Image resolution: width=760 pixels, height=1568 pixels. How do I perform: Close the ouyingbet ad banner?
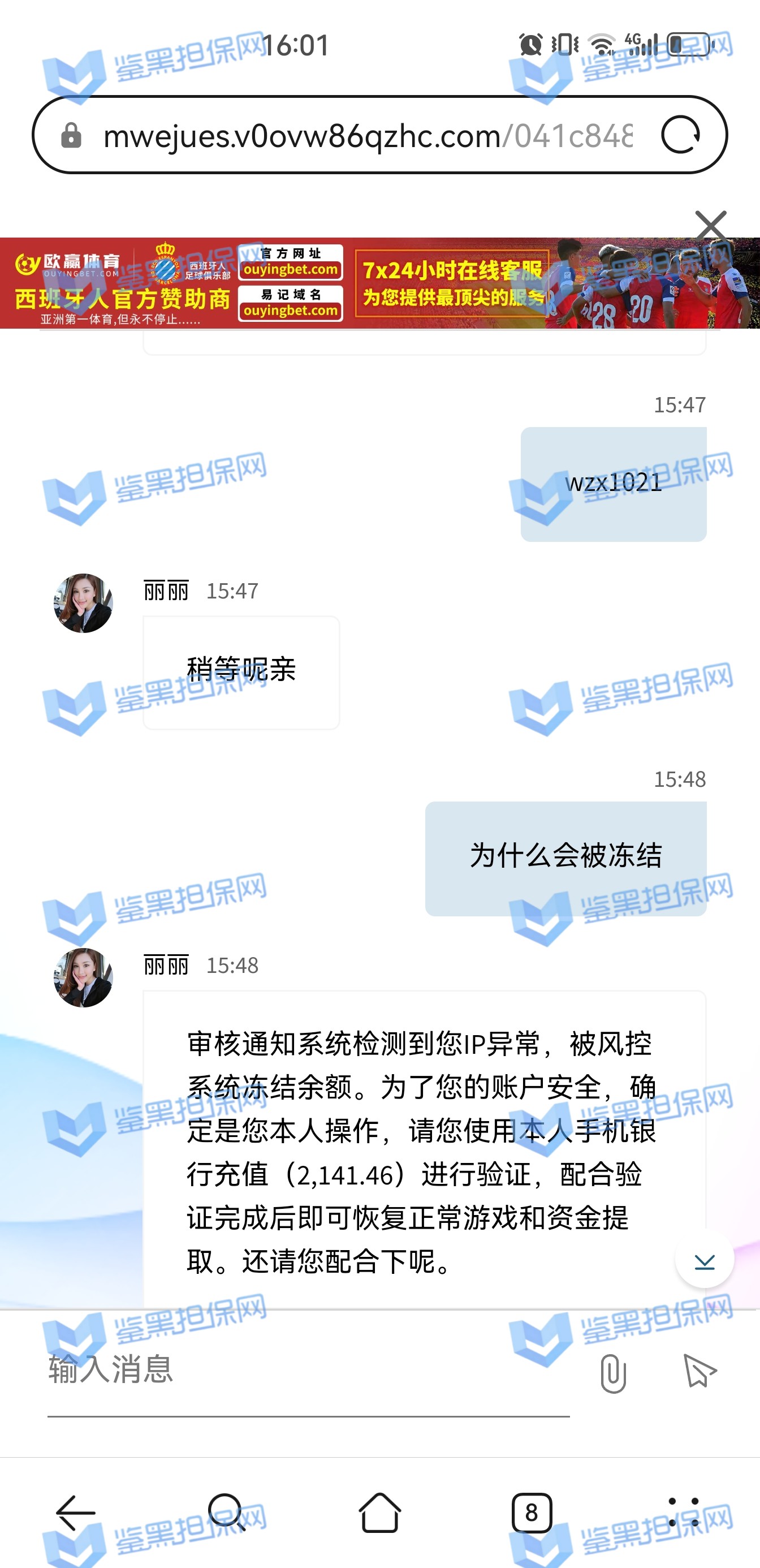click(x=710, y=225)
